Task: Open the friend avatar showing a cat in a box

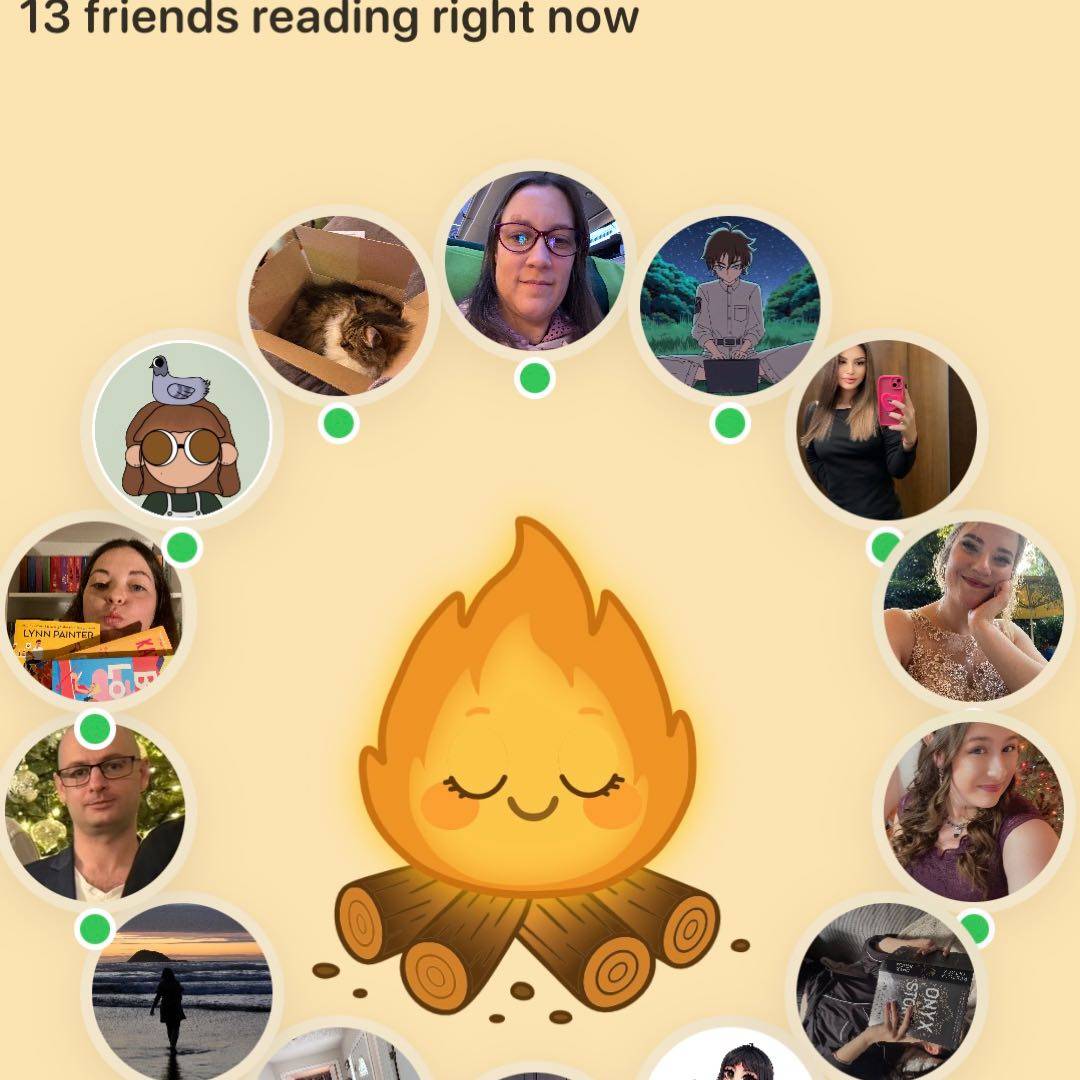Action: click(x=338, y=305)
